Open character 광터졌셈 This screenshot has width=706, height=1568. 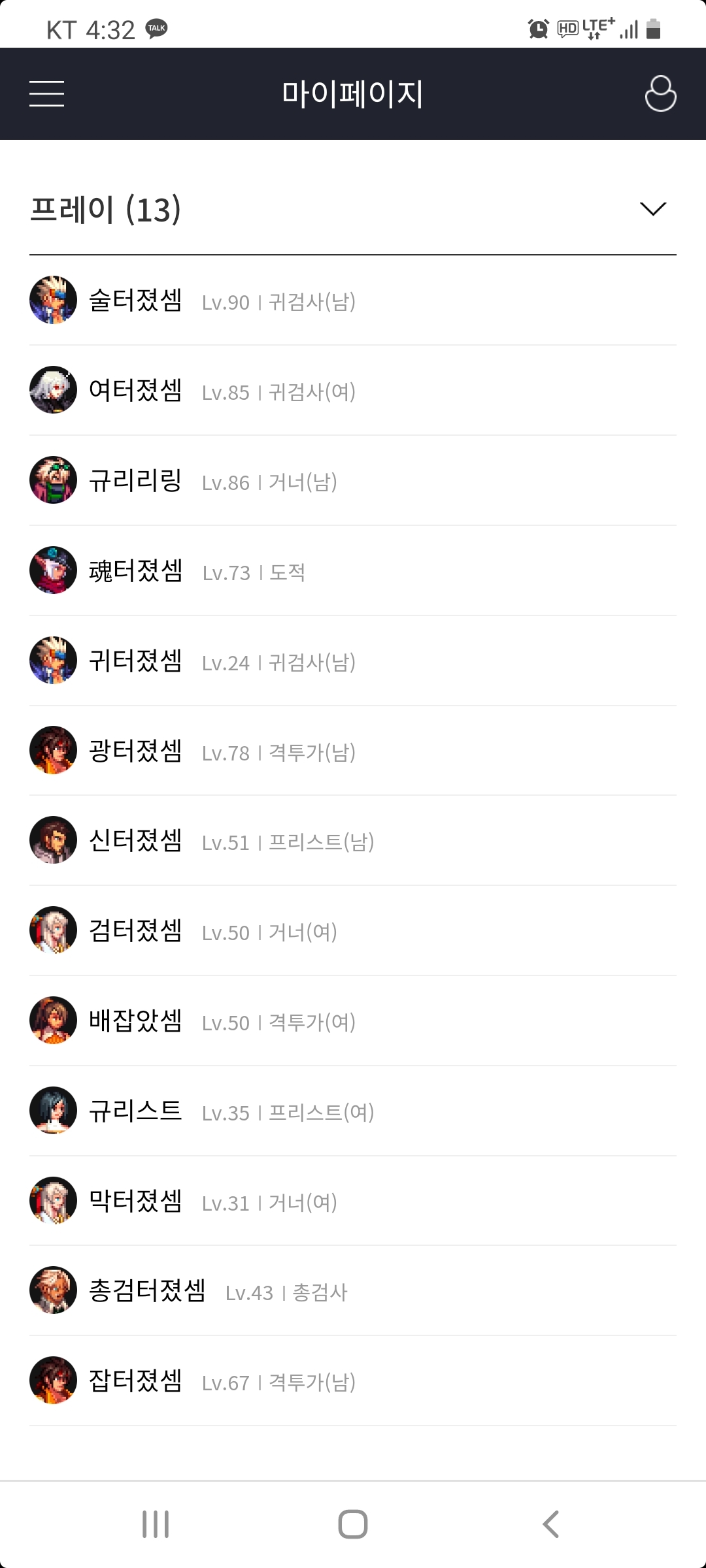click(x=135, y=751)
